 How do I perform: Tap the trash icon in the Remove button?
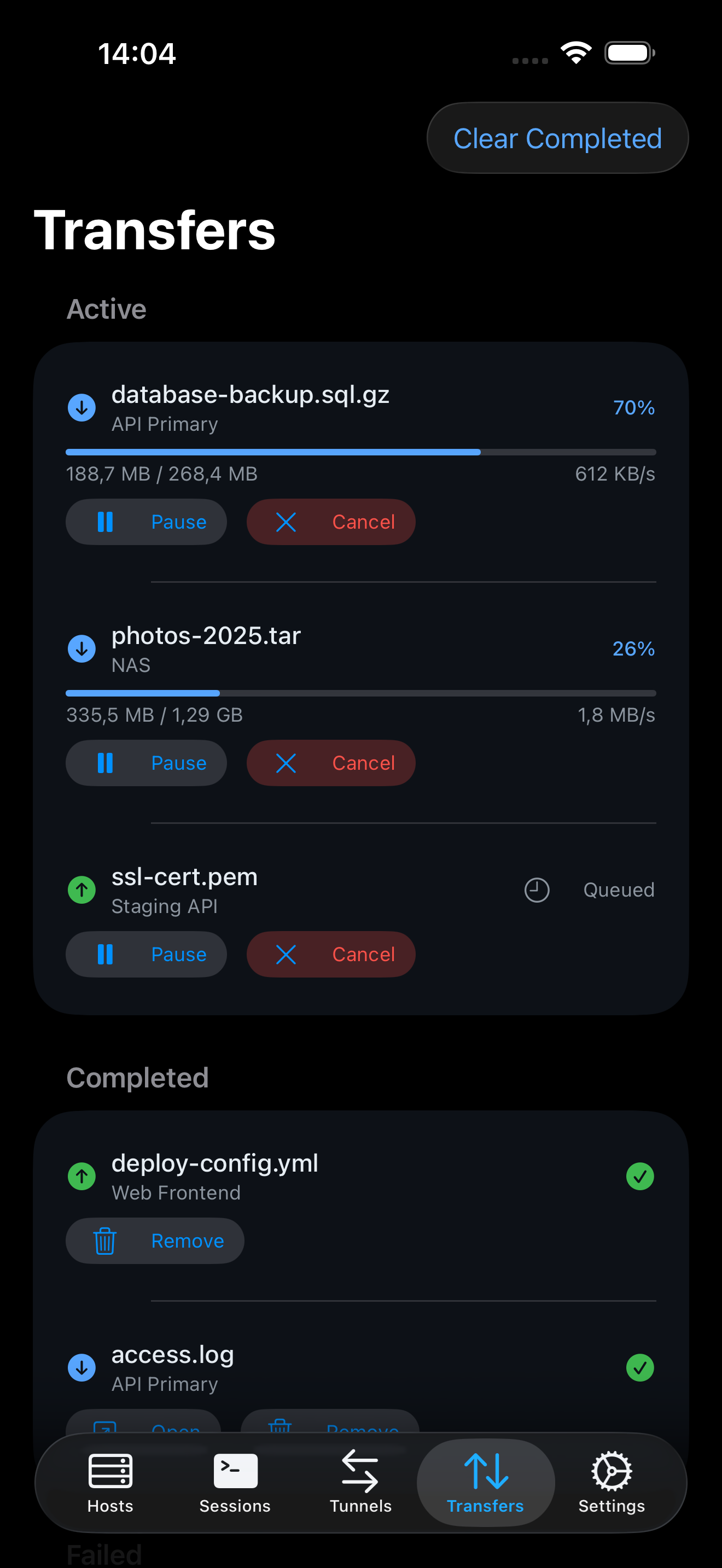coord(106,1241)
